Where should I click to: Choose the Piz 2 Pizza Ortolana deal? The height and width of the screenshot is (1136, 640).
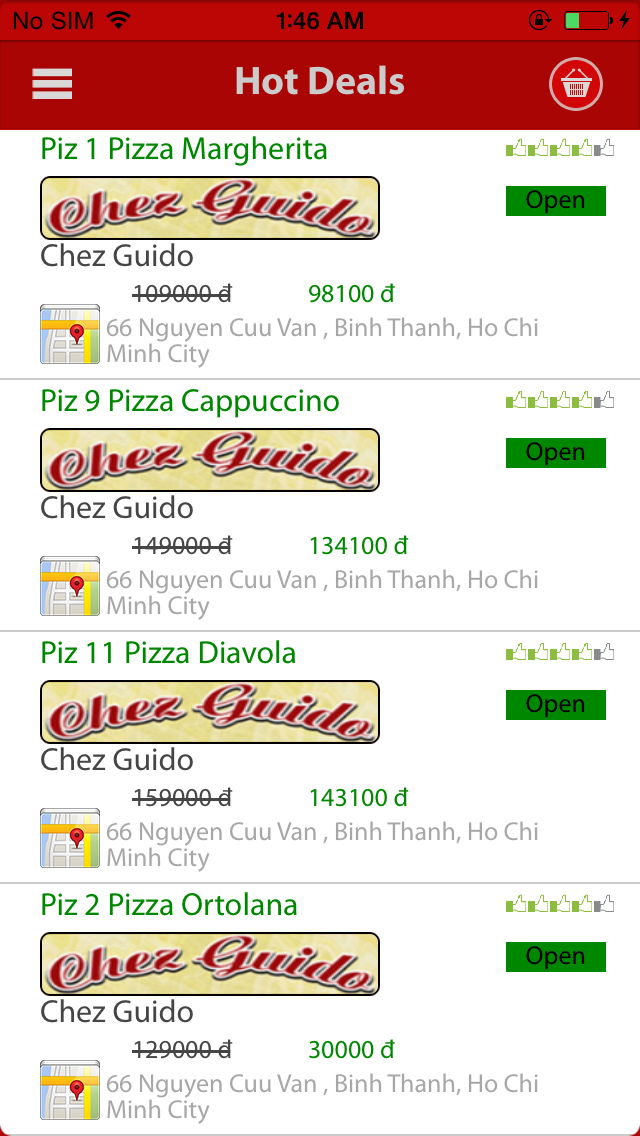(169, 906)
